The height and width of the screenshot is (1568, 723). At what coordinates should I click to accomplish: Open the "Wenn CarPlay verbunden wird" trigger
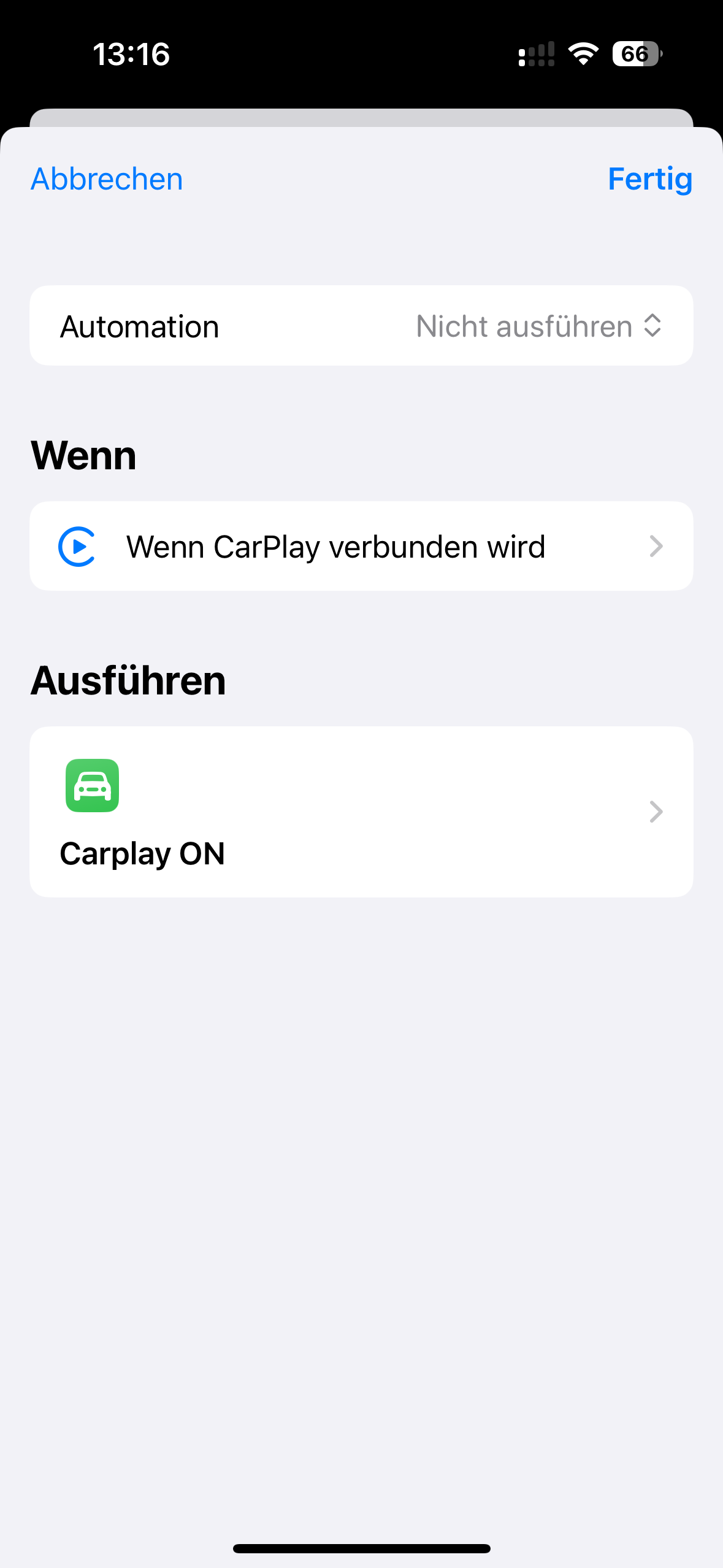[x=361, y=546]
